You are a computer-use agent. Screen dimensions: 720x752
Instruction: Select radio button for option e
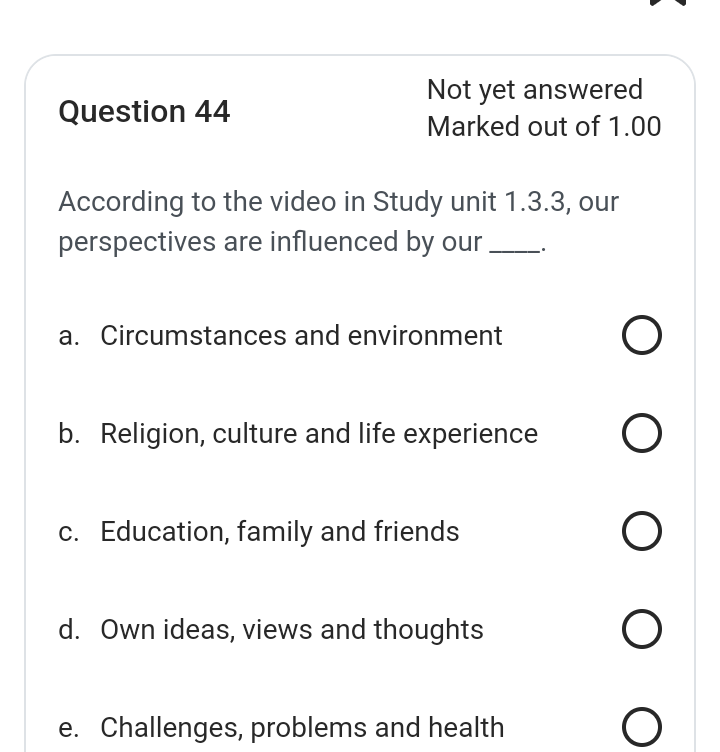[642, 727]
